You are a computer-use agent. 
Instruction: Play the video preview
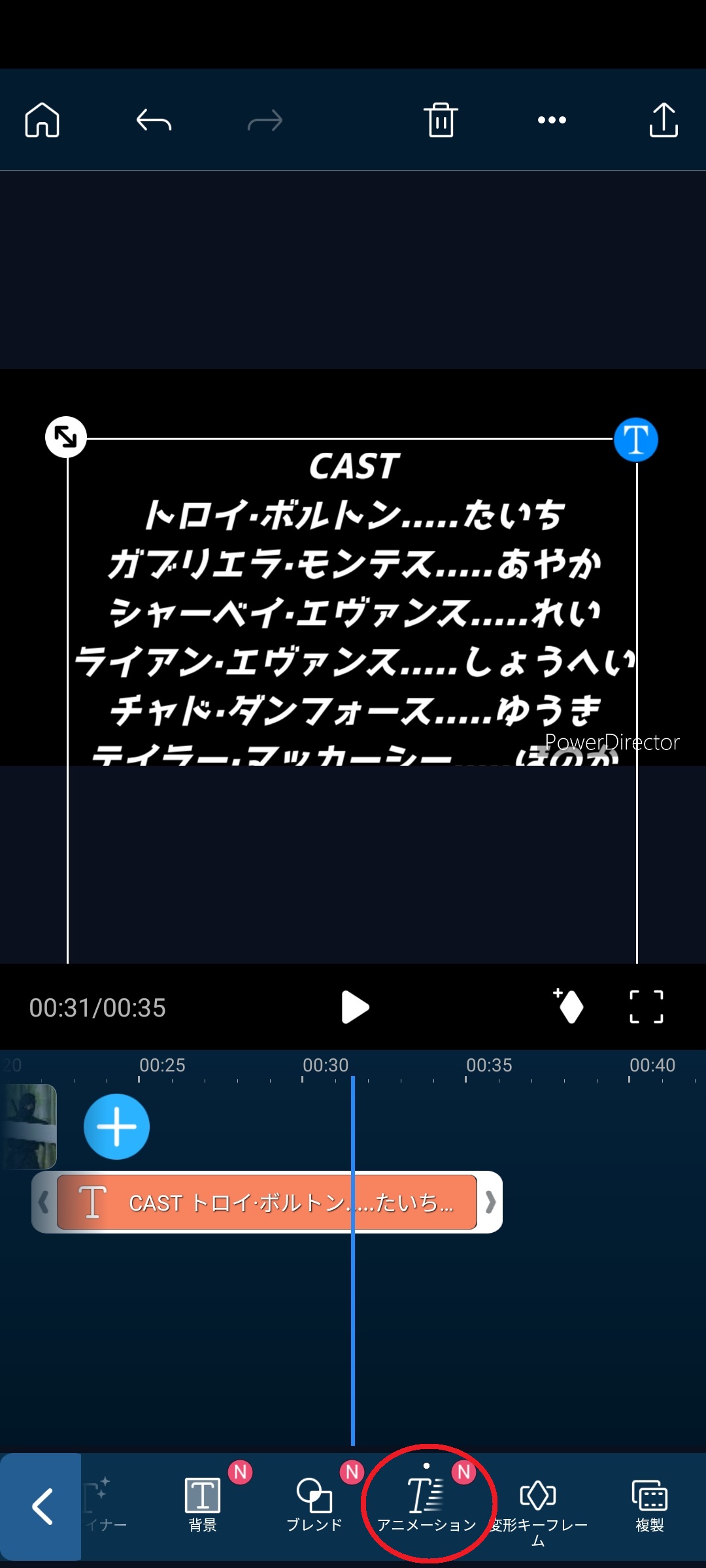coord(355,1007)
